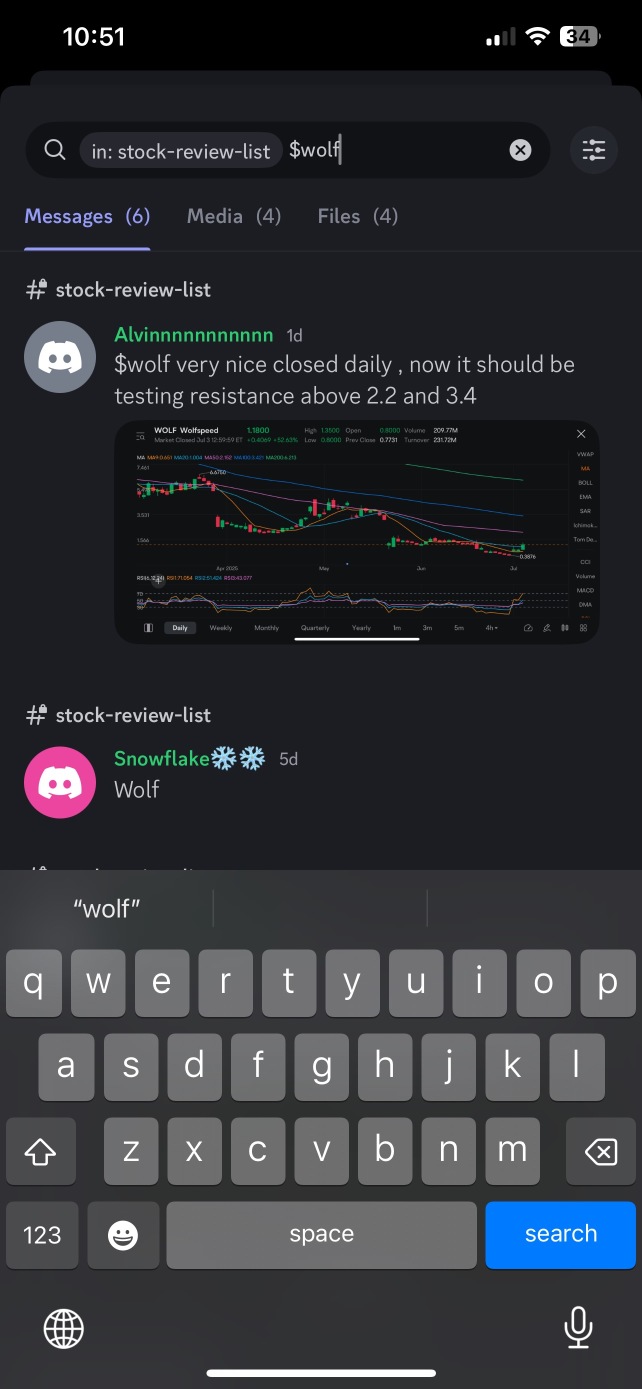Tap the in: stock-review-list filter chip

pos(181,151)
